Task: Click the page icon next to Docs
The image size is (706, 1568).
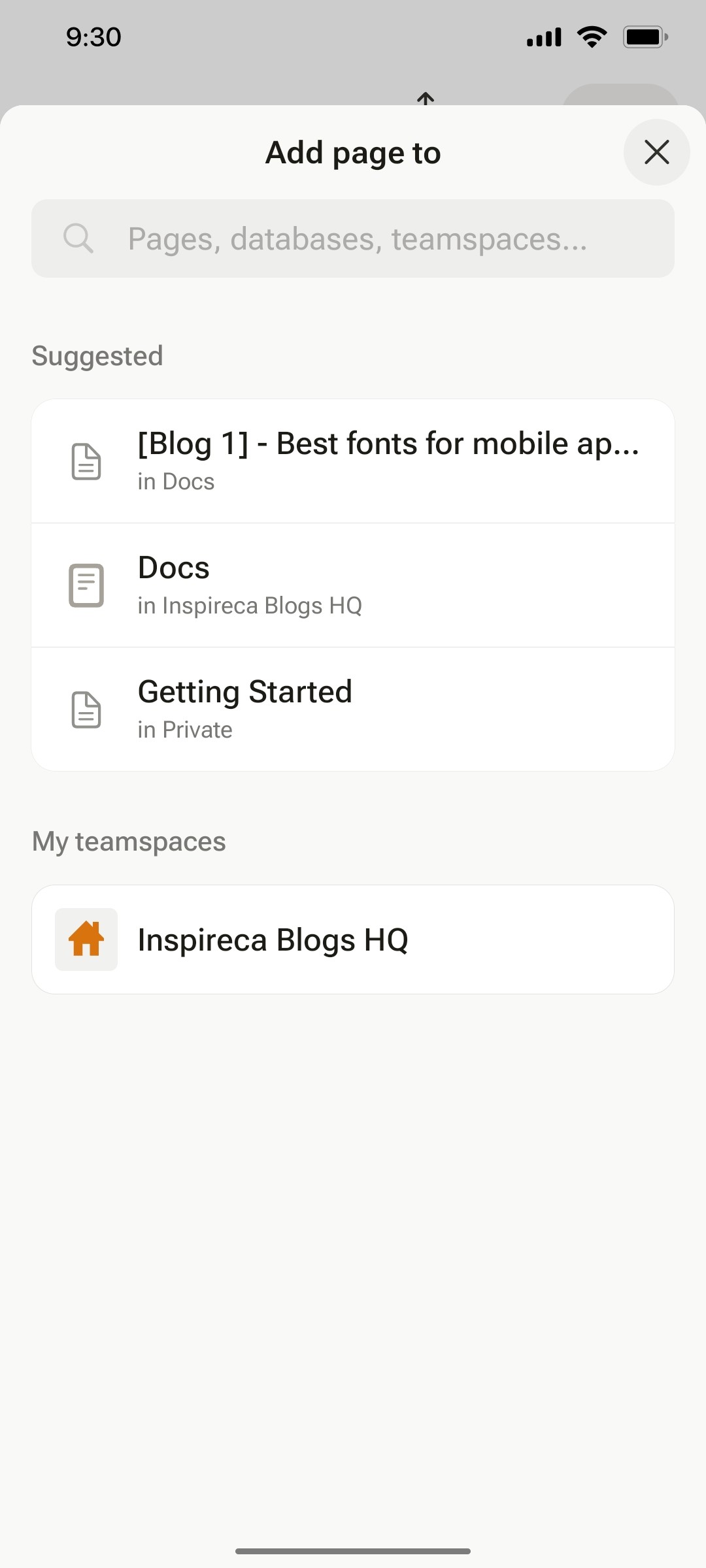Action: click(86, 585)
